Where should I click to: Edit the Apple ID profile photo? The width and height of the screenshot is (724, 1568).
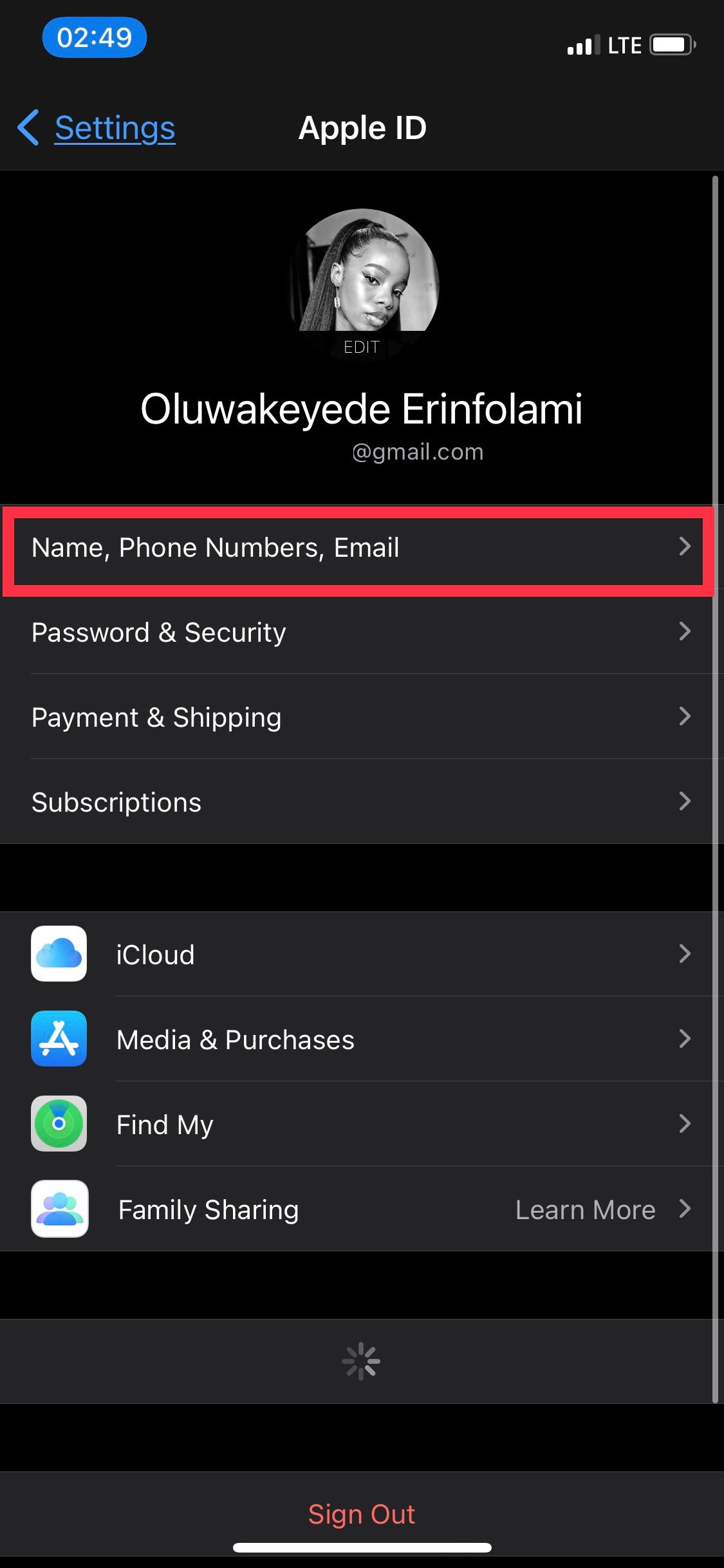[x=362, y=283]
